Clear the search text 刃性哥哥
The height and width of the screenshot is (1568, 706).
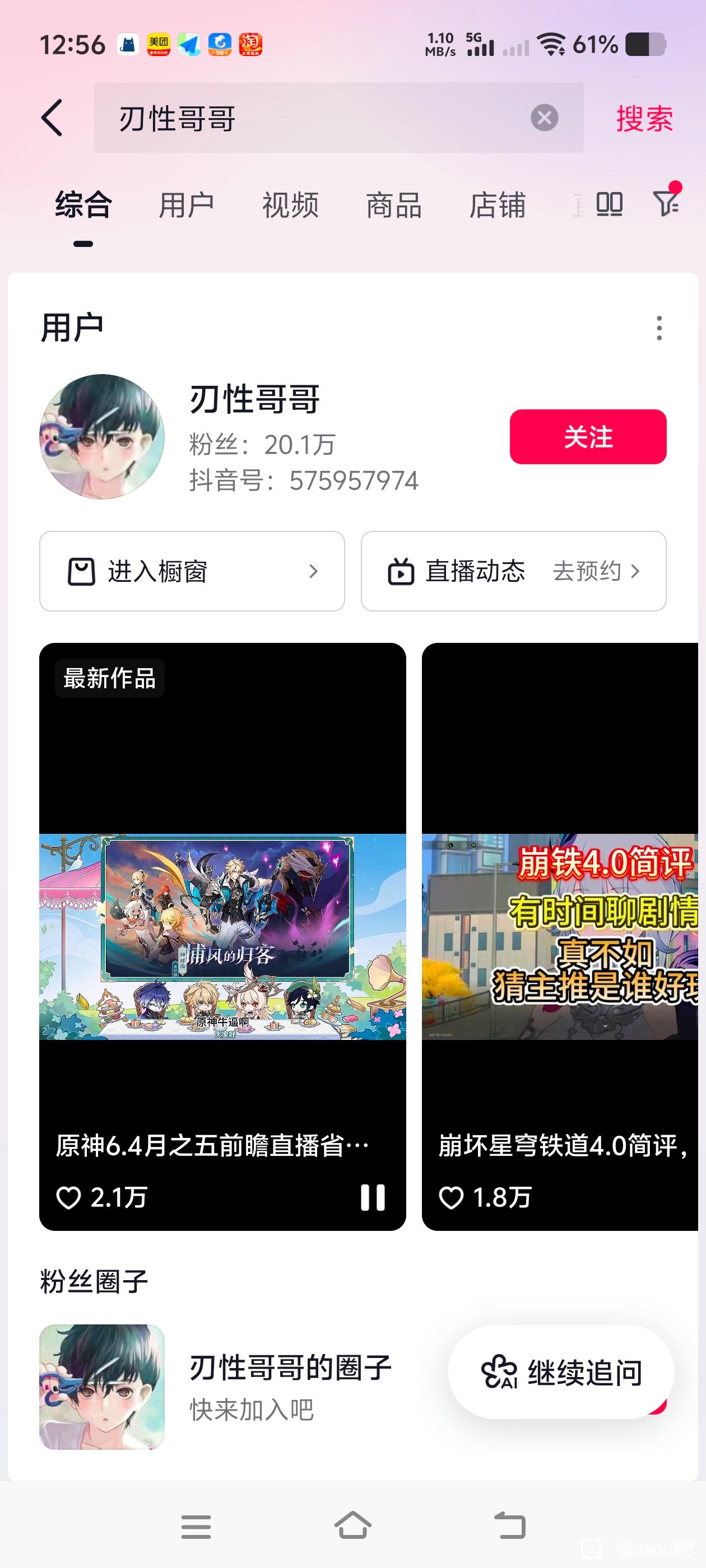click(544, 118)
